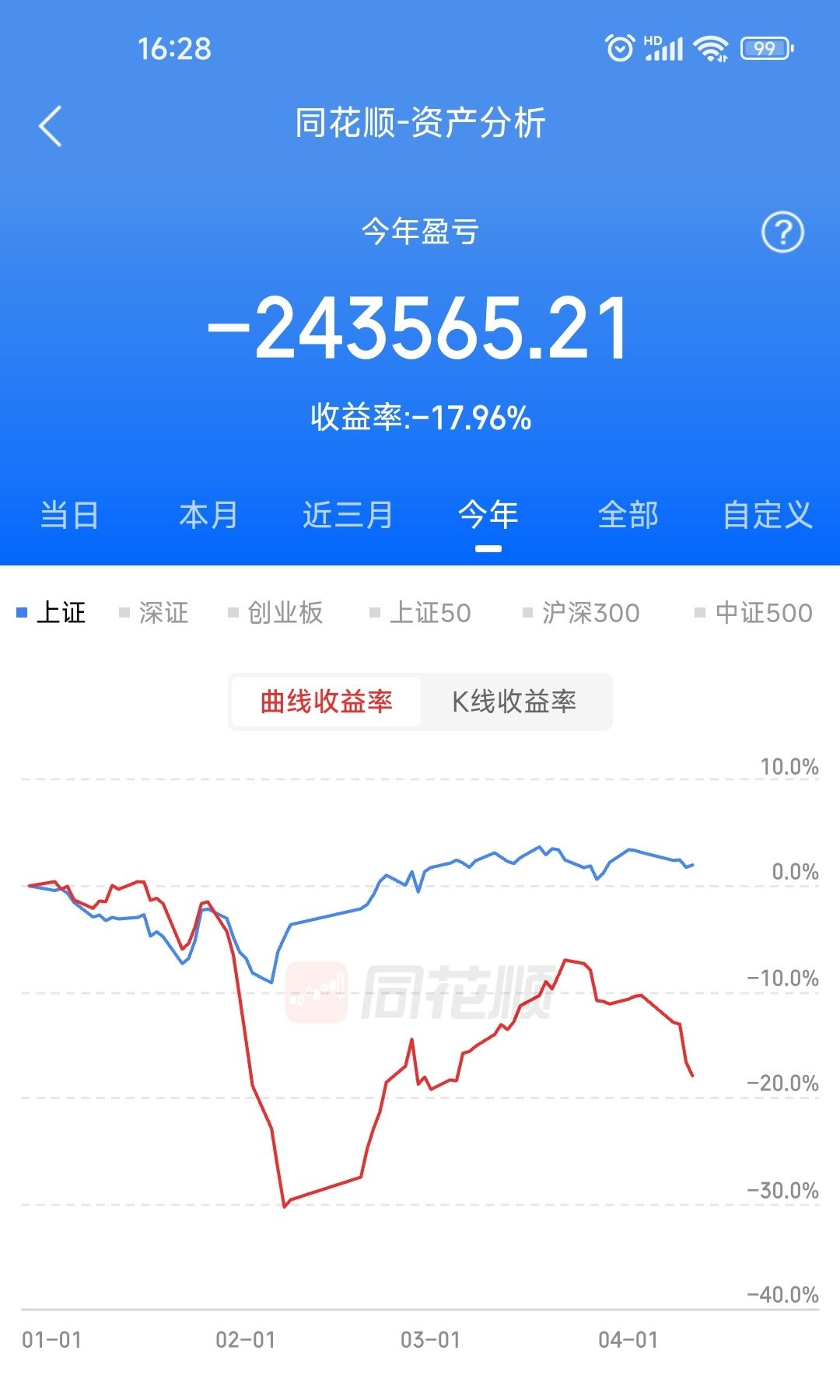This screenshot has height=1400, width=840.
Task: Go back using the top-left arrow
Action: pyautogui.click(x=50, y=126)
